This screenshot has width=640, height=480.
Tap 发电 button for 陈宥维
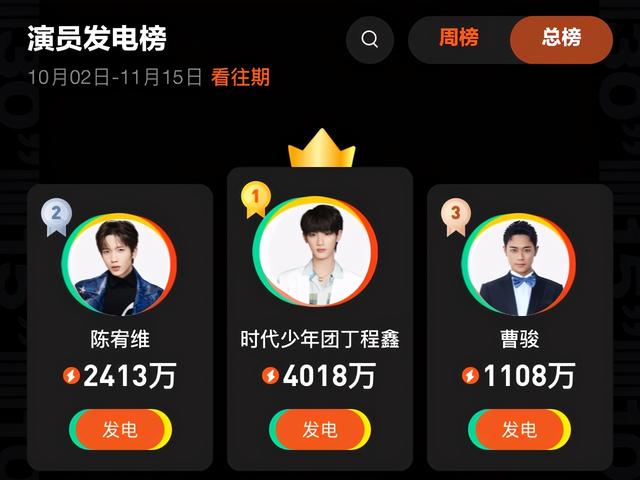click(x=120, y=429)
